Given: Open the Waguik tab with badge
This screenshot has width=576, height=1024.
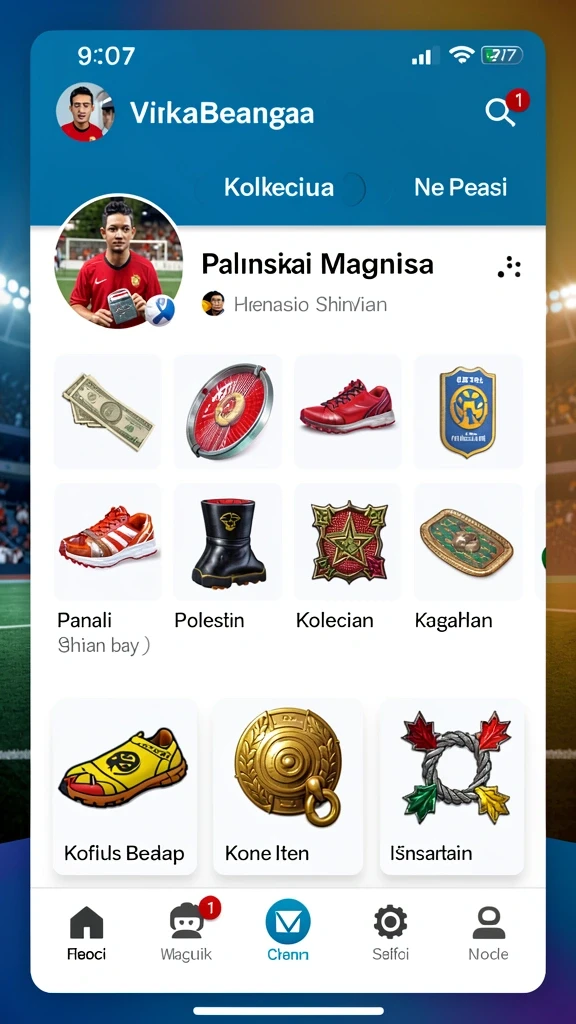Looking at the screenshot, I should [187, 934].
